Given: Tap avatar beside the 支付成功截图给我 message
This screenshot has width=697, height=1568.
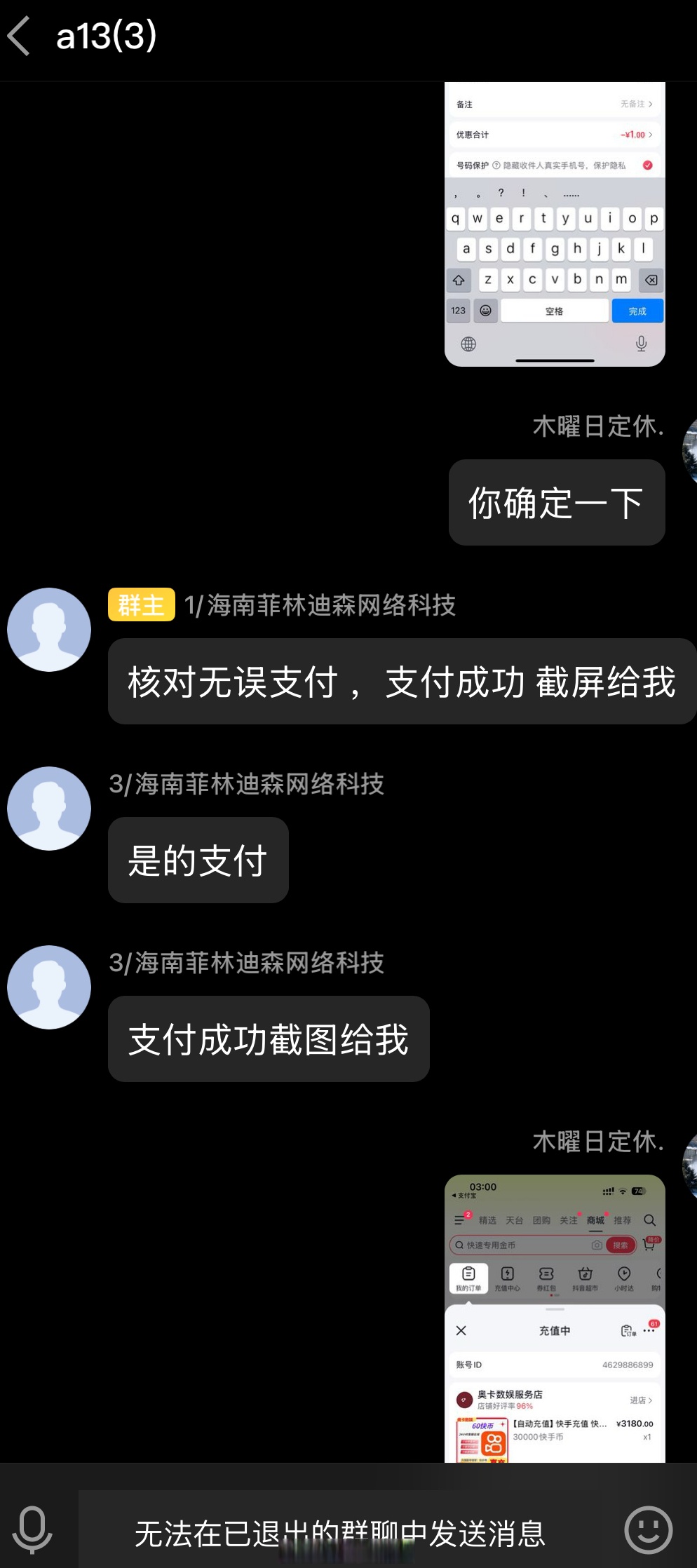Looking at the screenshot, I should coord(49,987).
